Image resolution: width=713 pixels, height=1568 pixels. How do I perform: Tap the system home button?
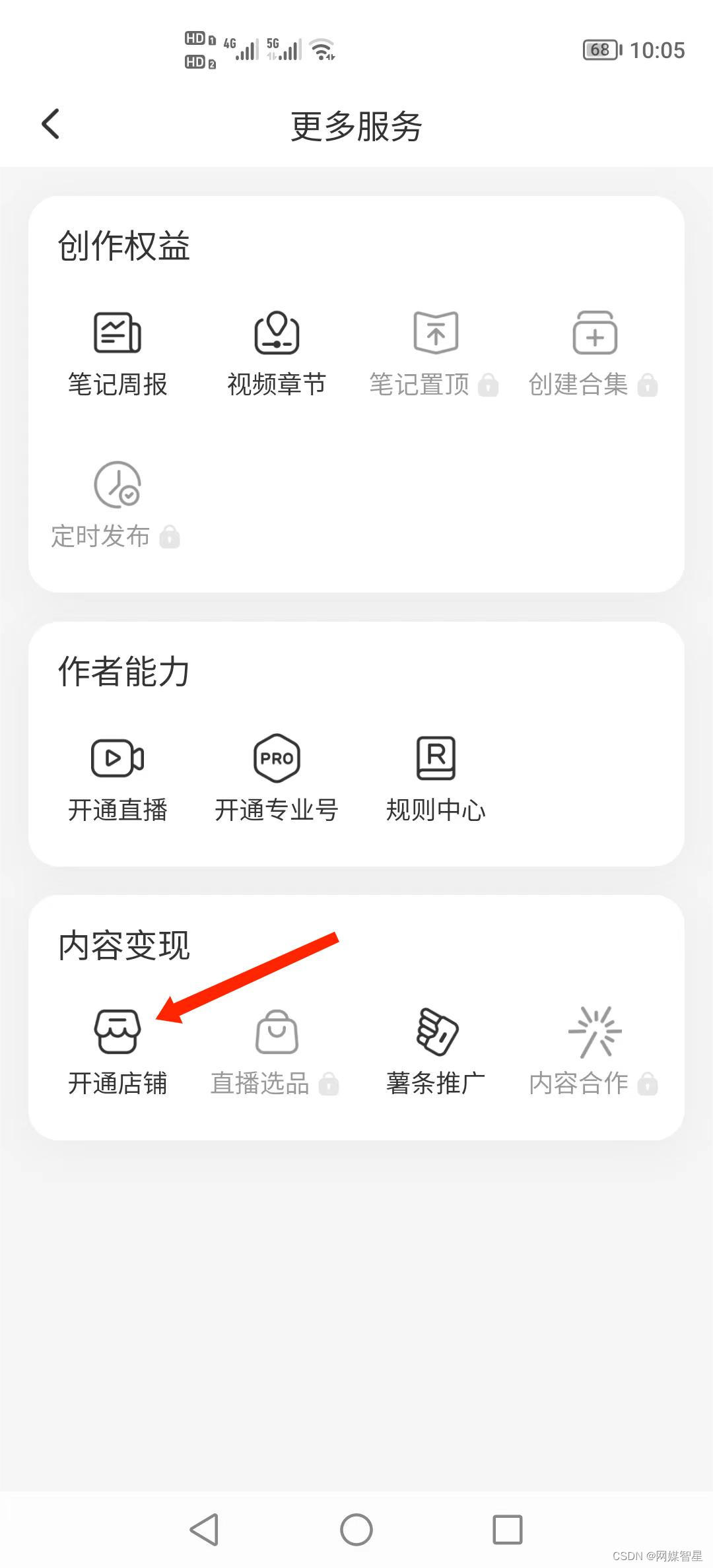coord(356,1529)
